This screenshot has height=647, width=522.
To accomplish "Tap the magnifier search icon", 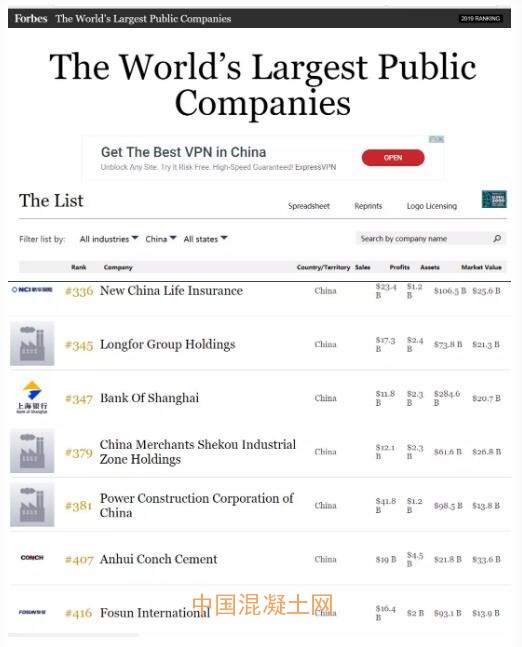I will pyautogui.click(x=497, y=238).
